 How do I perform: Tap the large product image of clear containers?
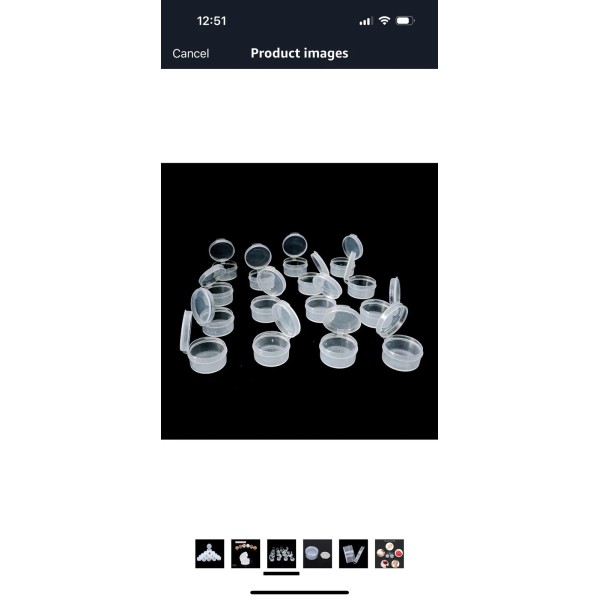click(x=299, y=301)
